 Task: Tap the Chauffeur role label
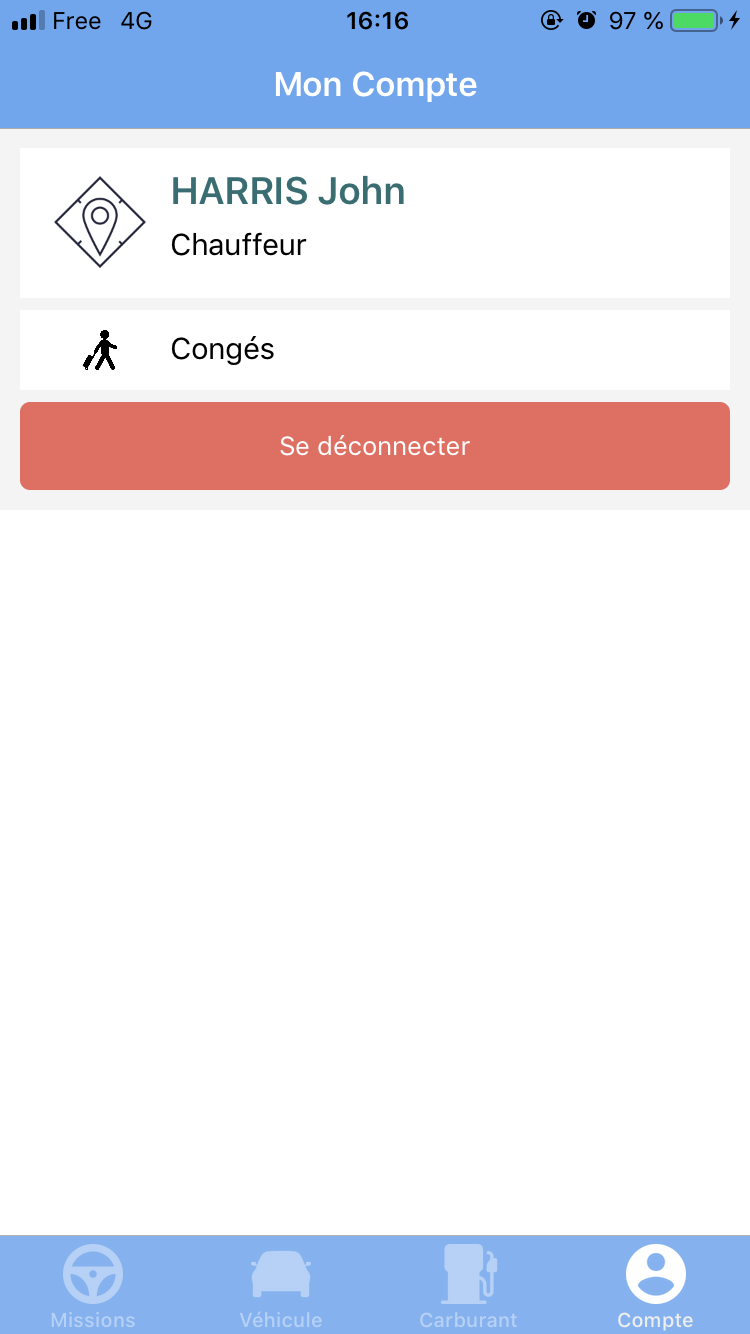point(238,244)
